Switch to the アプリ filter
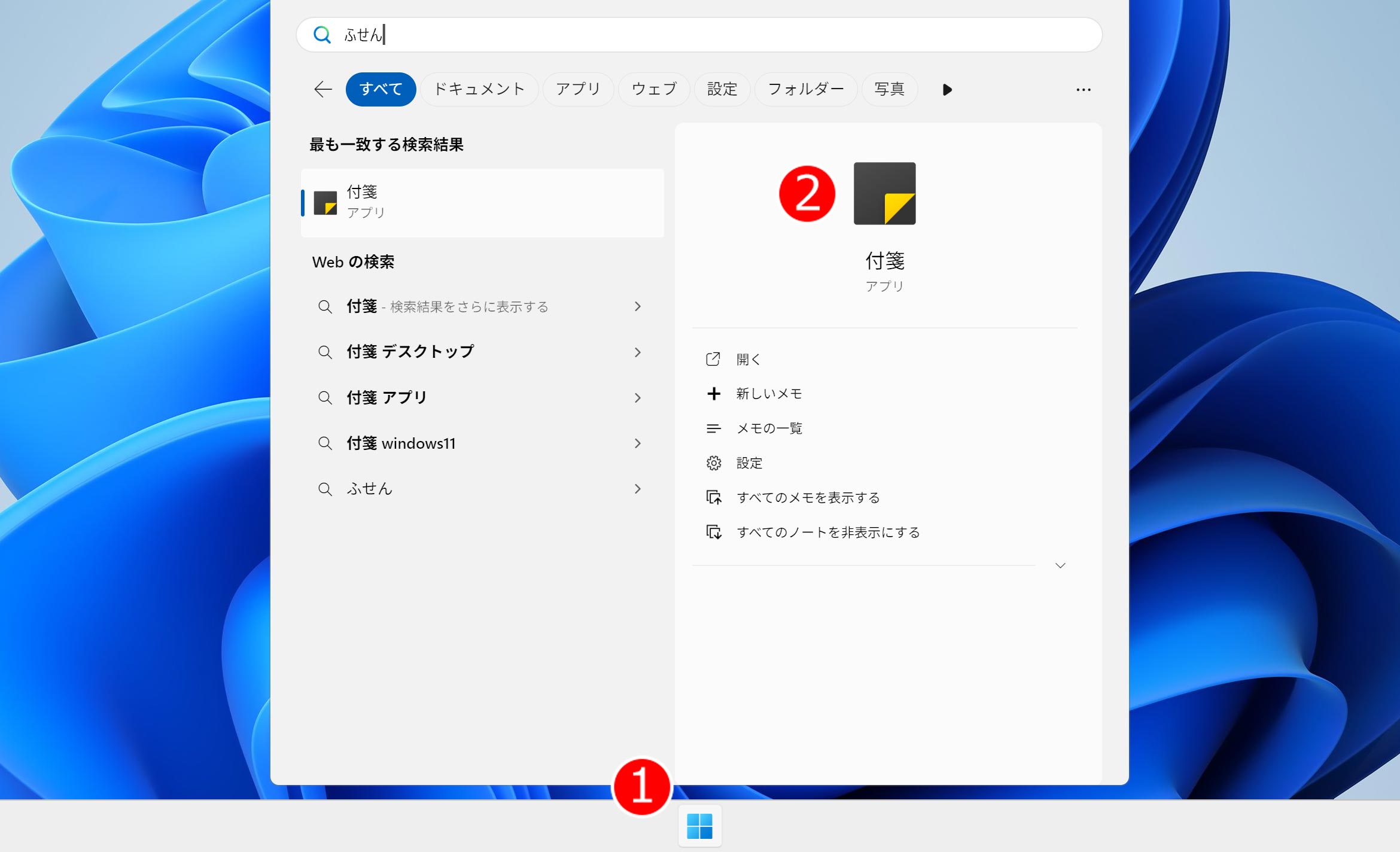The image size is (1400, 852). click(577, 89)
